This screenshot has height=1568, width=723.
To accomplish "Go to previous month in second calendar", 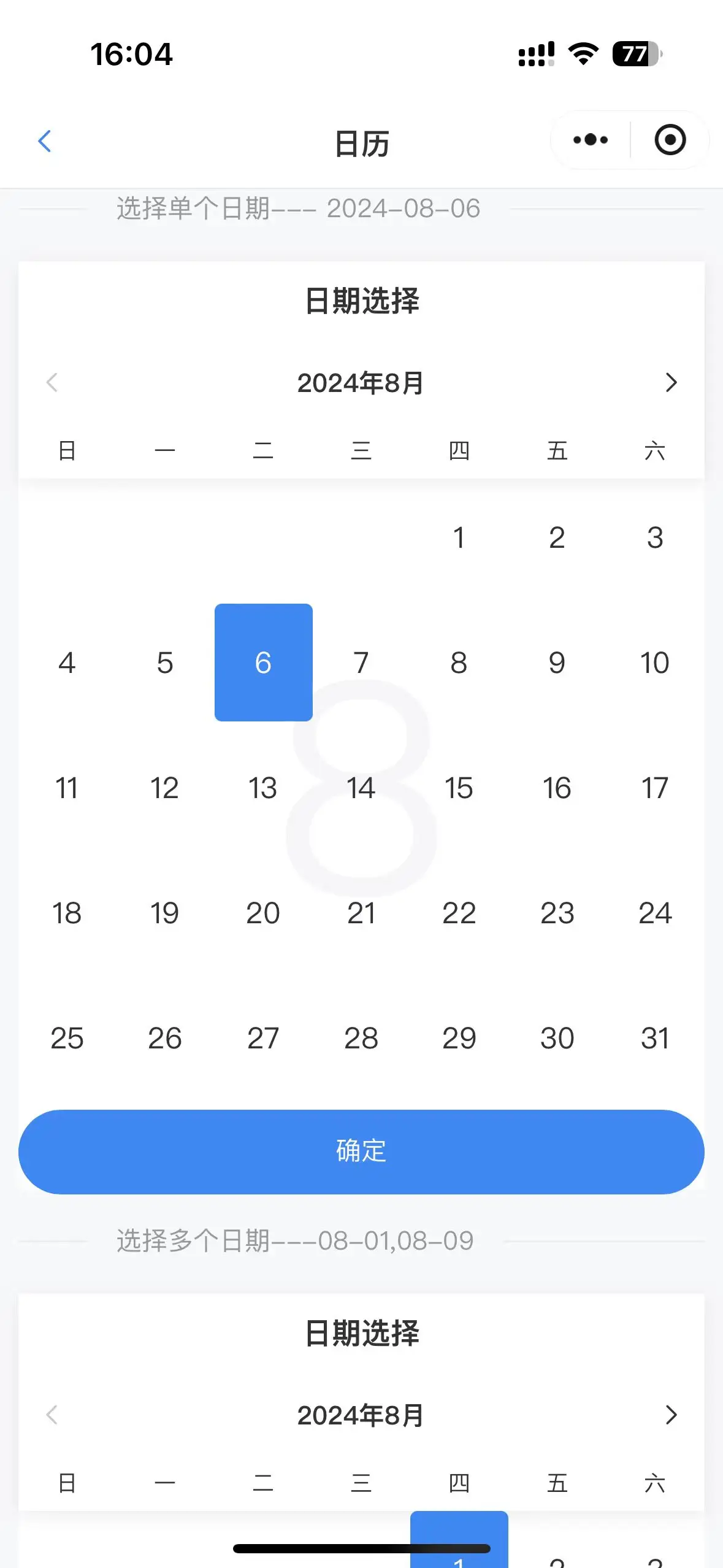I will click(x=52, y=1415).
